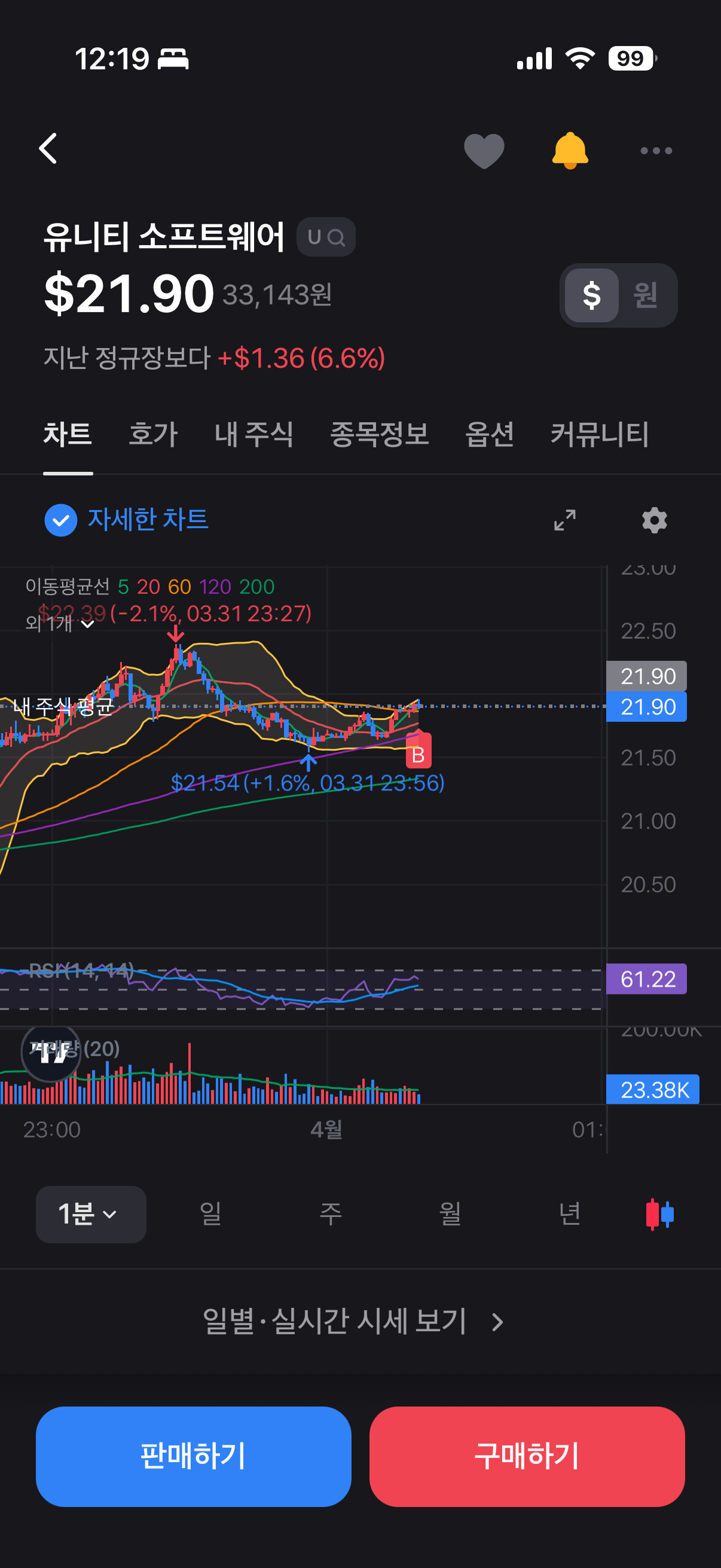This screenshot has width=721, height=1568.
Task: Switch price display to 원 currency
Action: (x=645, y=295)
